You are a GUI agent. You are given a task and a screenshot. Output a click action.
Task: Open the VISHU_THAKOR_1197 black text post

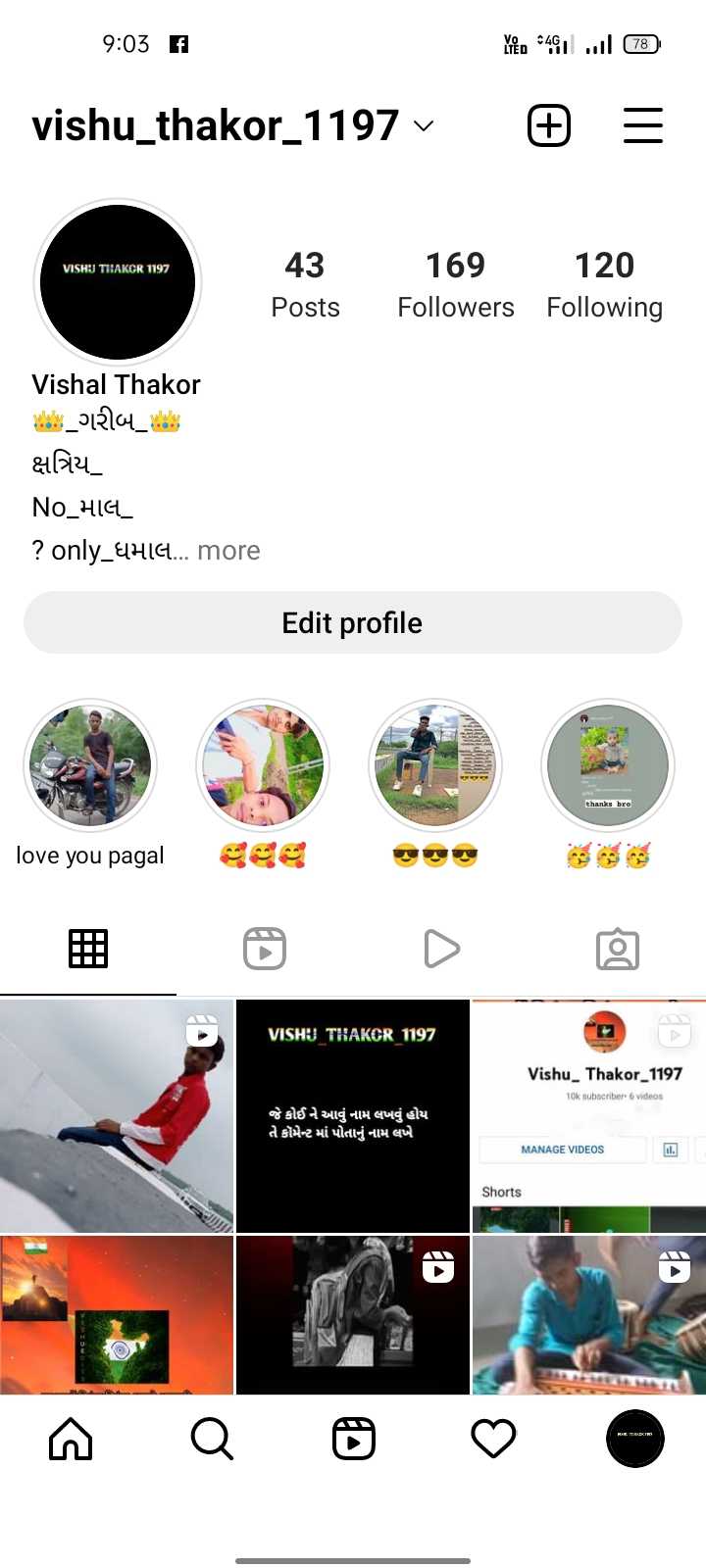353,1115
